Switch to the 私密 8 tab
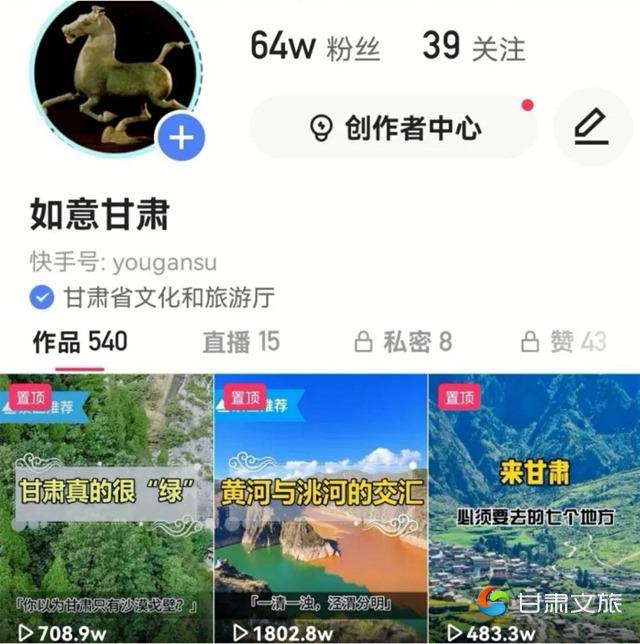The image size is (640, 644). coord(403,342)
